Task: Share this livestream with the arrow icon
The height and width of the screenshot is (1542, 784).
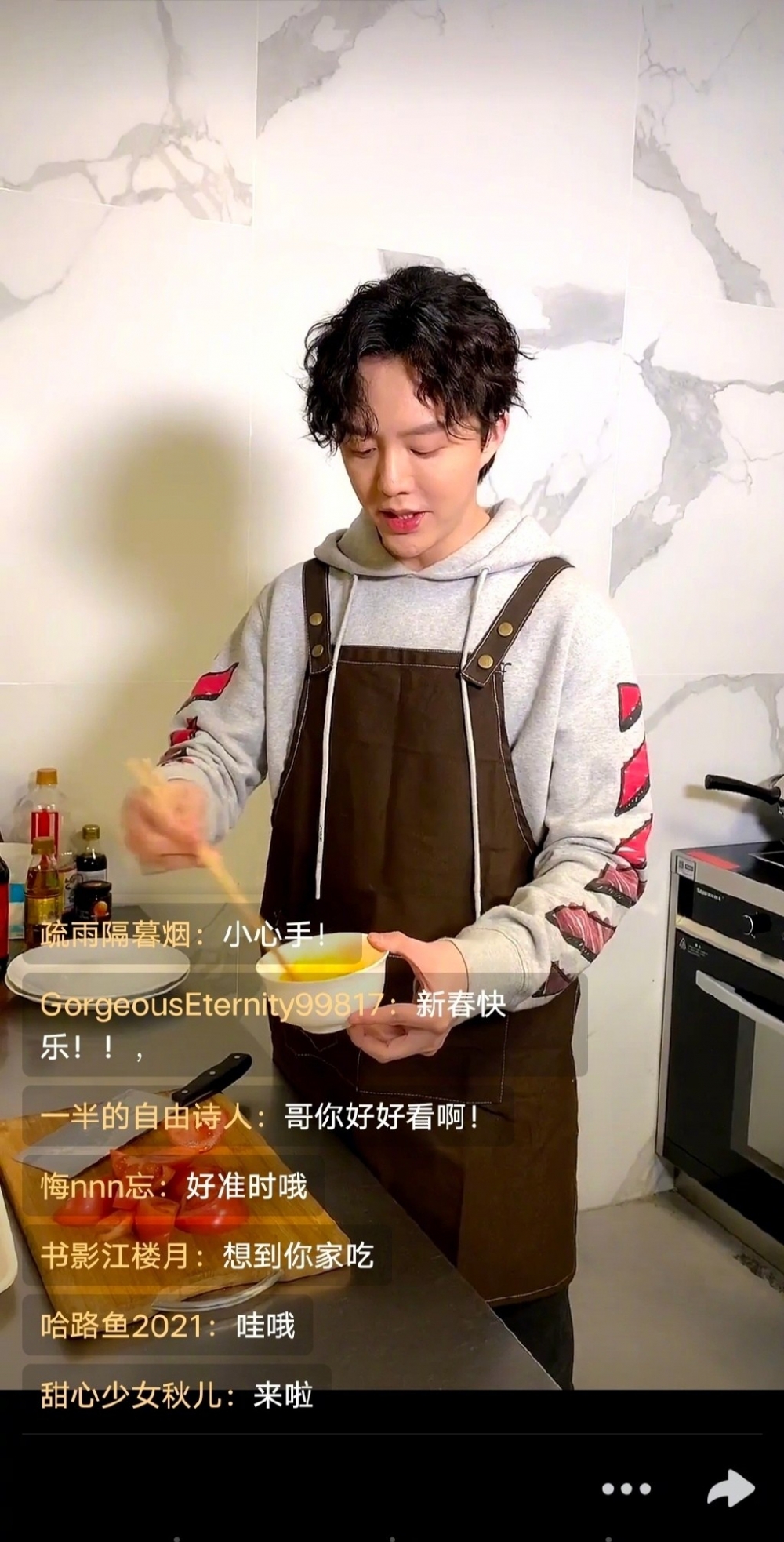Action: point(731,1488)
